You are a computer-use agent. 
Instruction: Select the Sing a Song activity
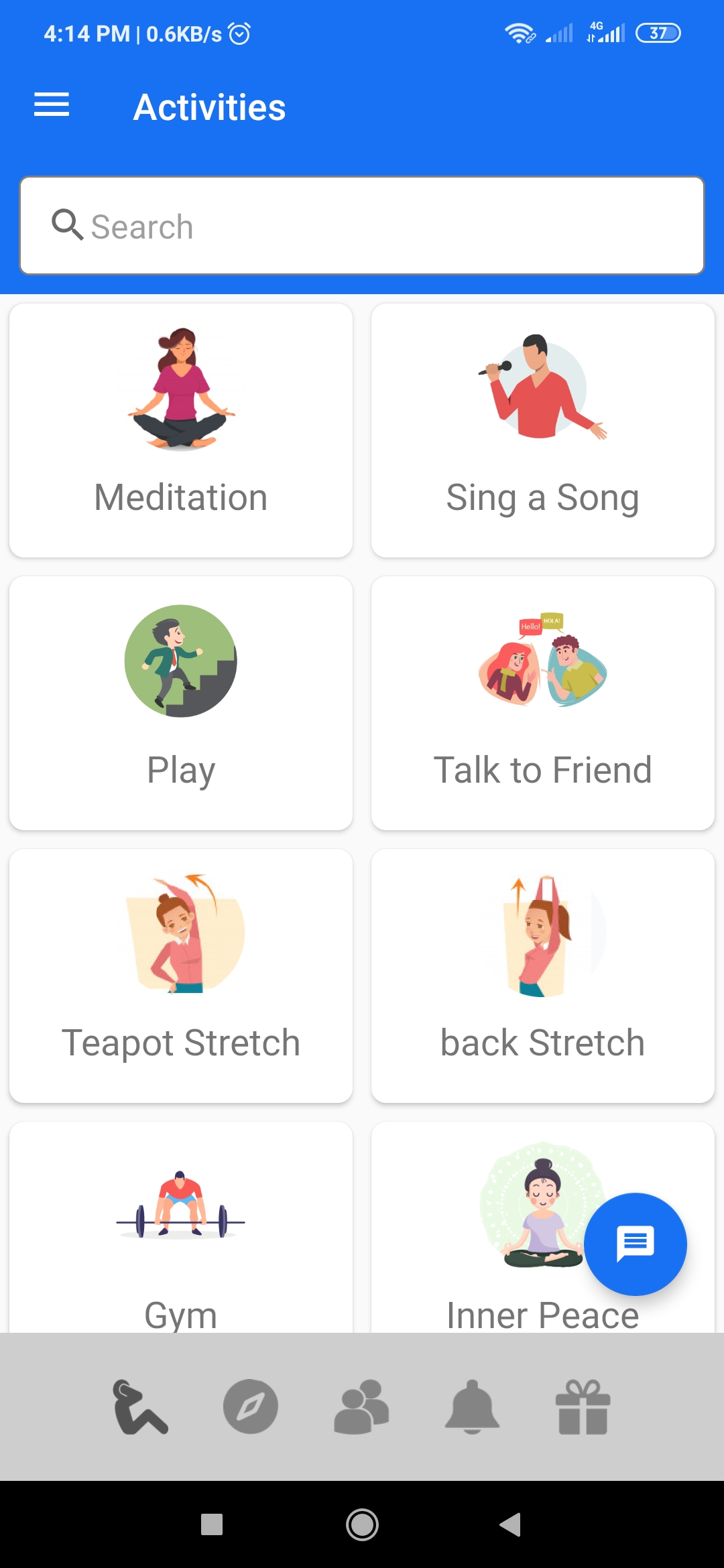click(542, 430)
